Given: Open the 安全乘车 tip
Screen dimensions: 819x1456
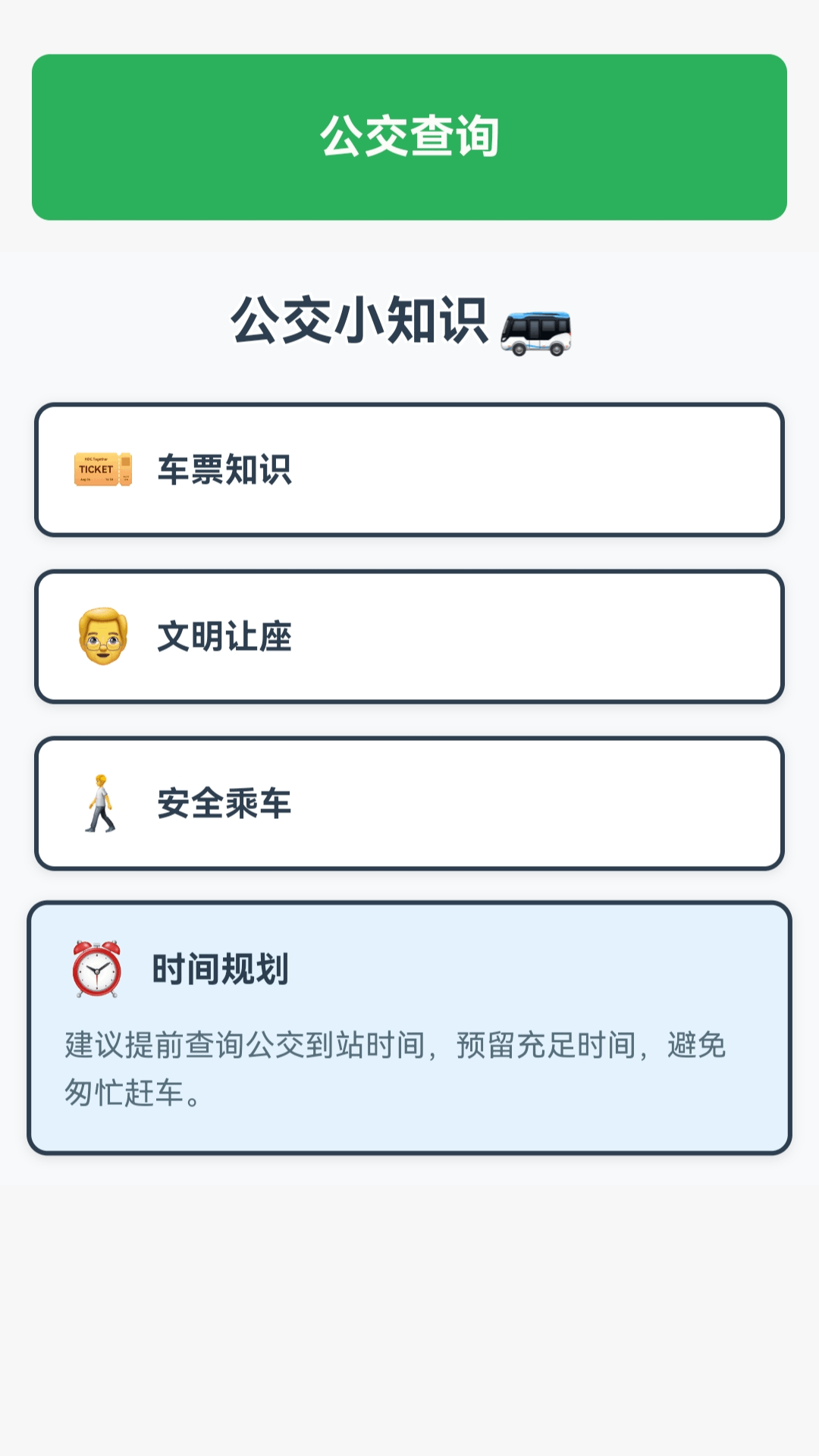Looking at the screenshot, I should point(409,803).
